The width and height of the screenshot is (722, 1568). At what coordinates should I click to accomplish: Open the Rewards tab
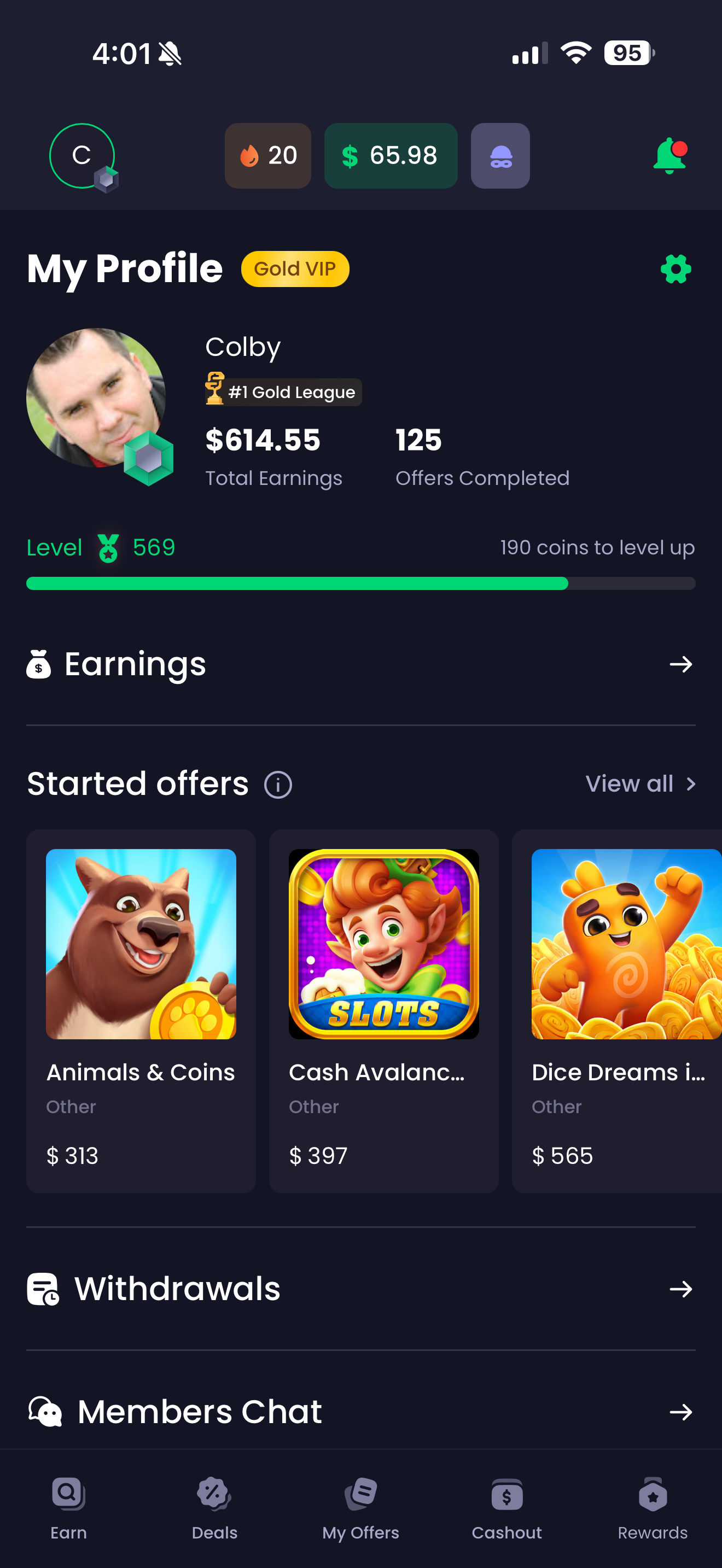pos(653,1508)
